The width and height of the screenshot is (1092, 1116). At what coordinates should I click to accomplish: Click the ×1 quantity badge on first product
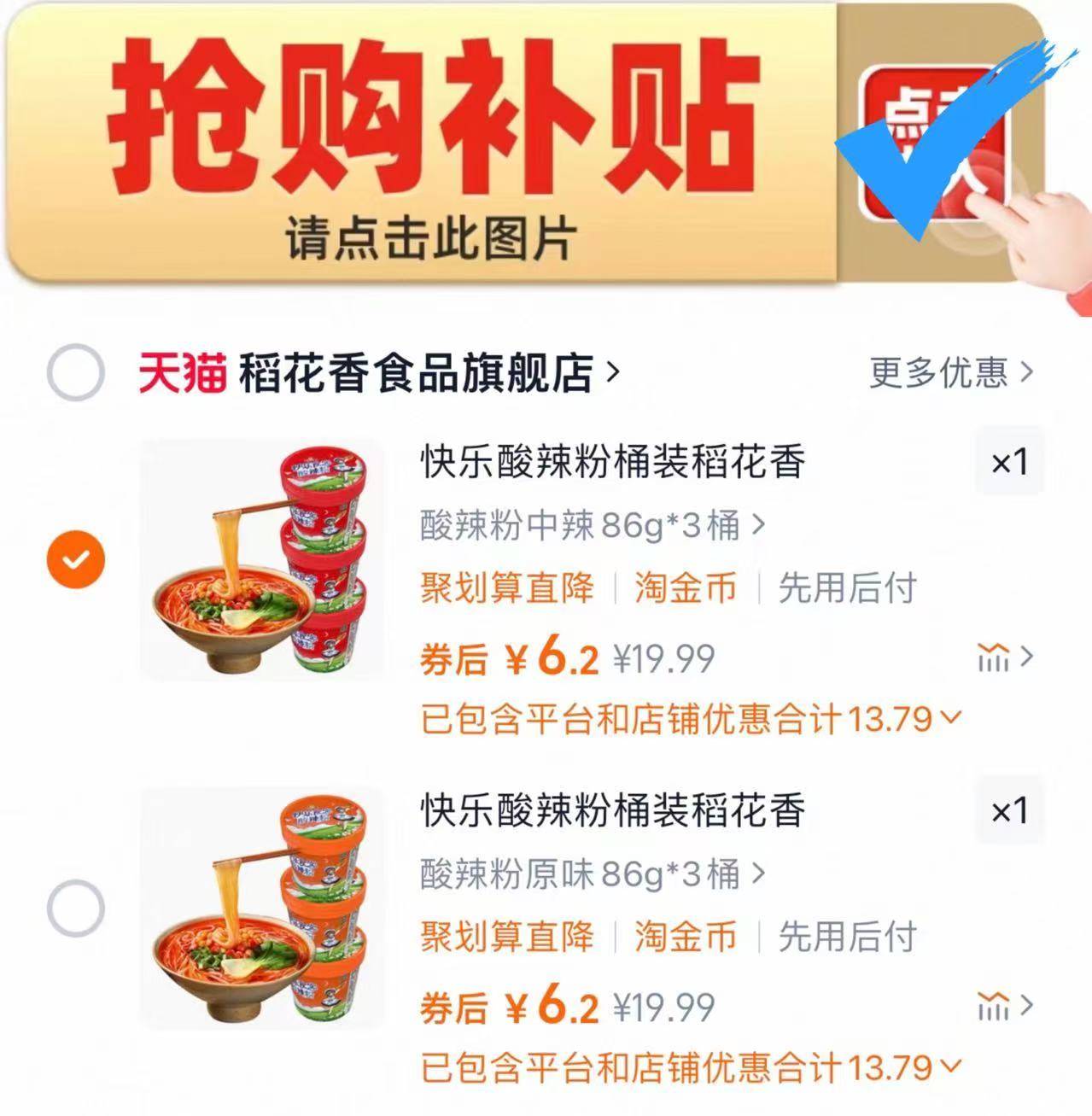(x=1009, y=461)
